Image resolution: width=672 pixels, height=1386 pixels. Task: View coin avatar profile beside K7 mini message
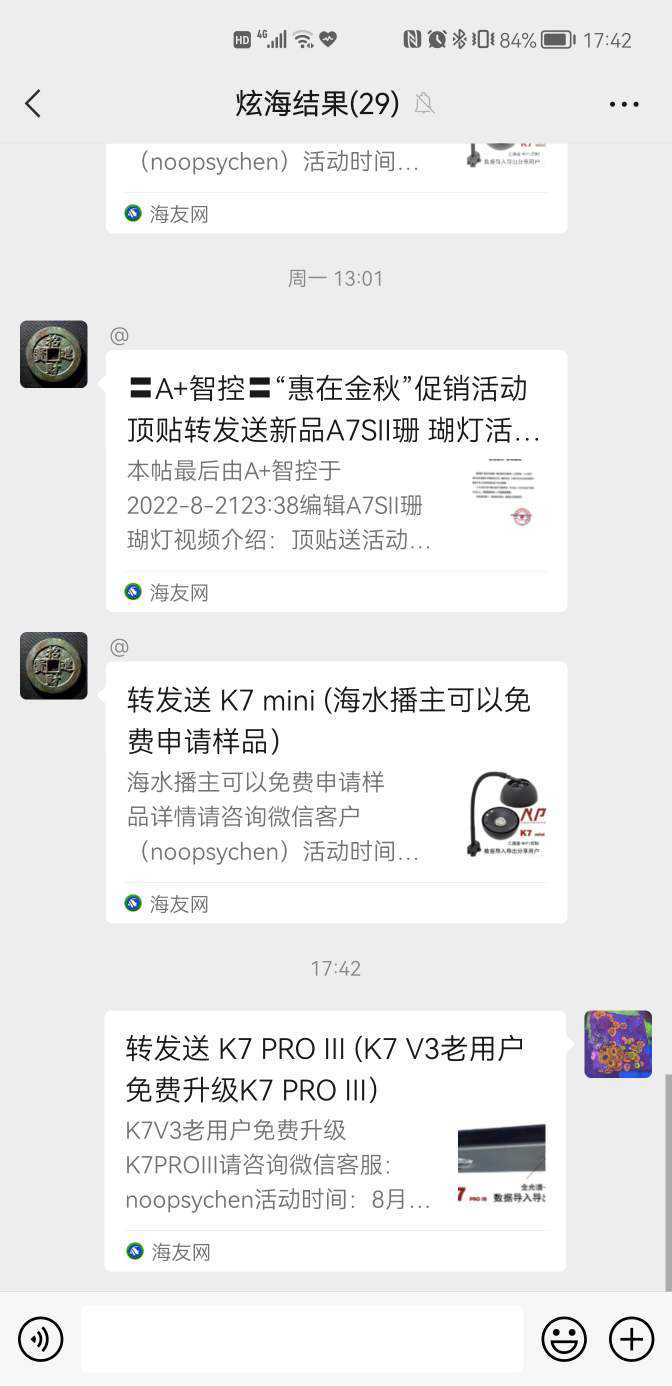pyautogui.click(x=54, y=665)
